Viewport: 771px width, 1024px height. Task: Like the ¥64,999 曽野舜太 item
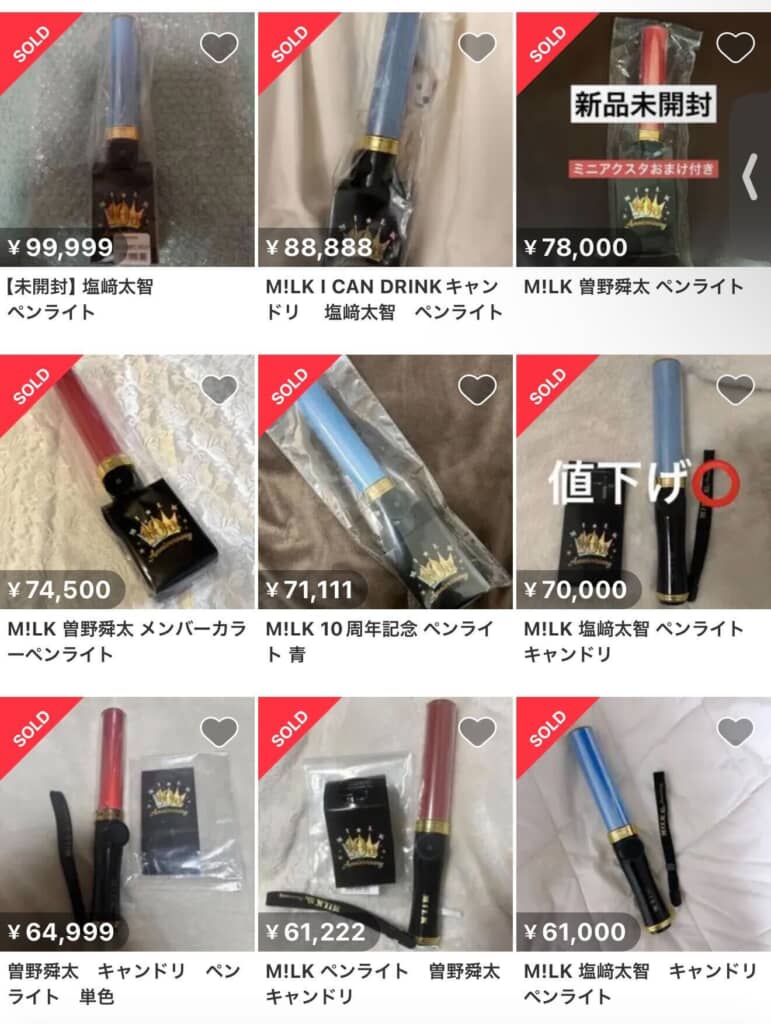point(219,732)
